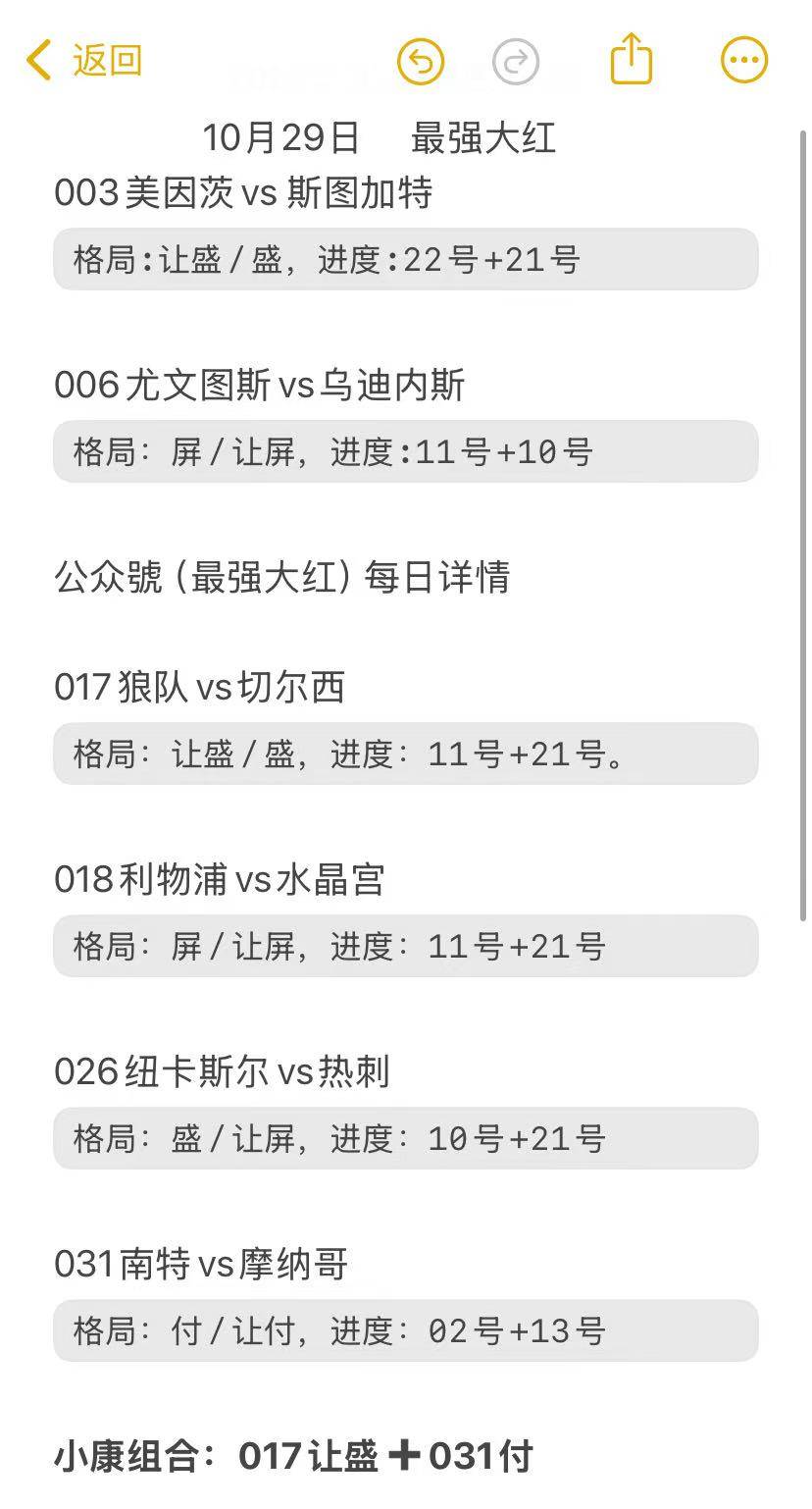The height and width of the screenshot is (1509, 812).
Task: Undo the last edit
Action: [421, 62]
